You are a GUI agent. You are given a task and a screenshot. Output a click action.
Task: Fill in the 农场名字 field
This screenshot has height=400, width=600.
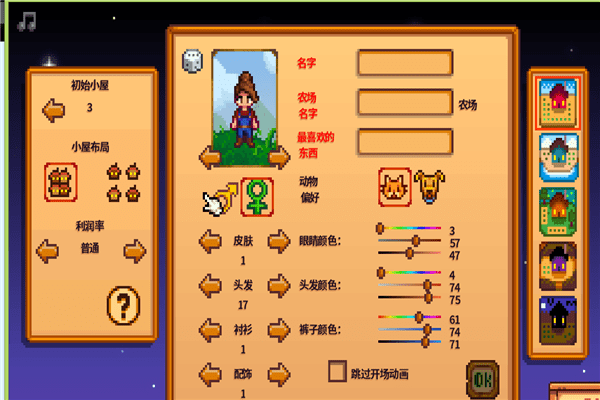click(x=404, y=102)
